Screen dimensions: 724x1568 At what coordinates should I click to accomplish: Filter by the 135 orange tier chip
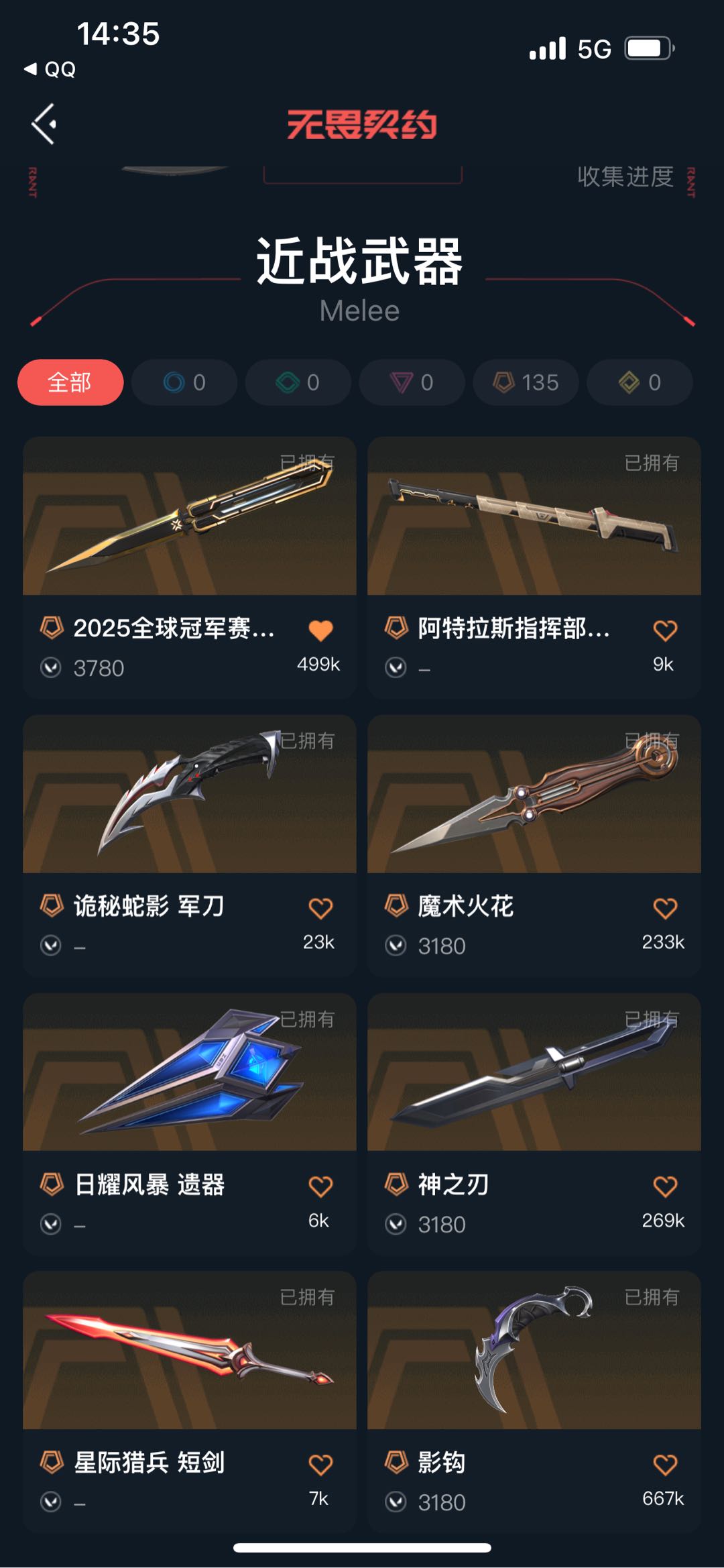coord(526,382)
